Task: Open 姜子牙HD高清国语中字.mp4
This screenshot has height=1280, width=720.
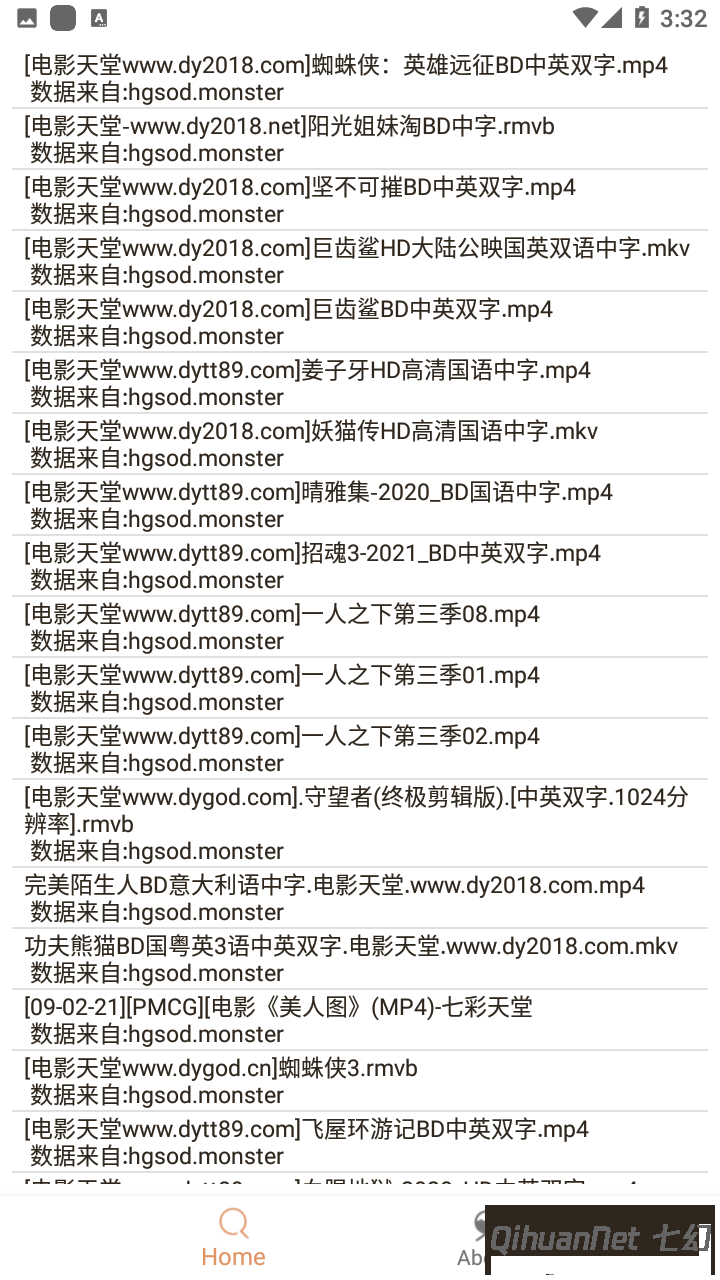Action: coord(308,383)
